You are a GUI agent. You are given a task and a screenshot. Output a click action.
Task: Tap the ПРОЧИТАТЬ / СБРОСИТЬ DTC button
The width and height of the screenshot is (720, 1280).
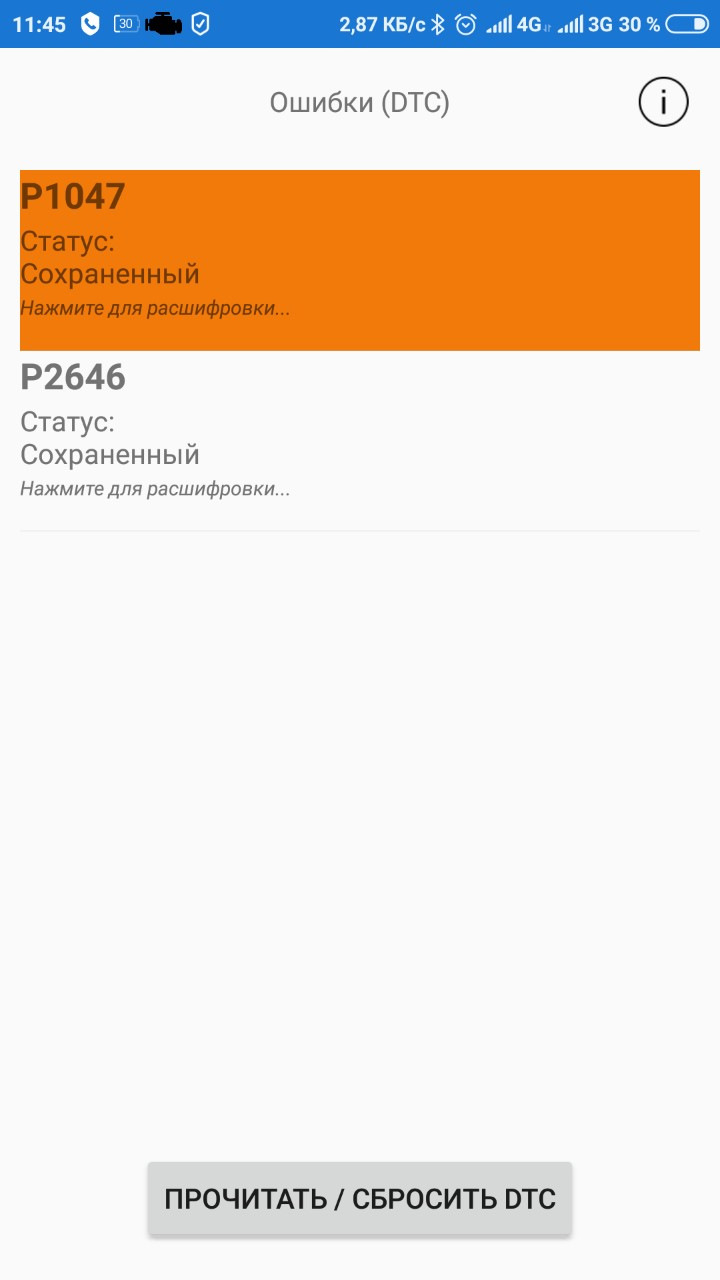[x=360, y=1198]
